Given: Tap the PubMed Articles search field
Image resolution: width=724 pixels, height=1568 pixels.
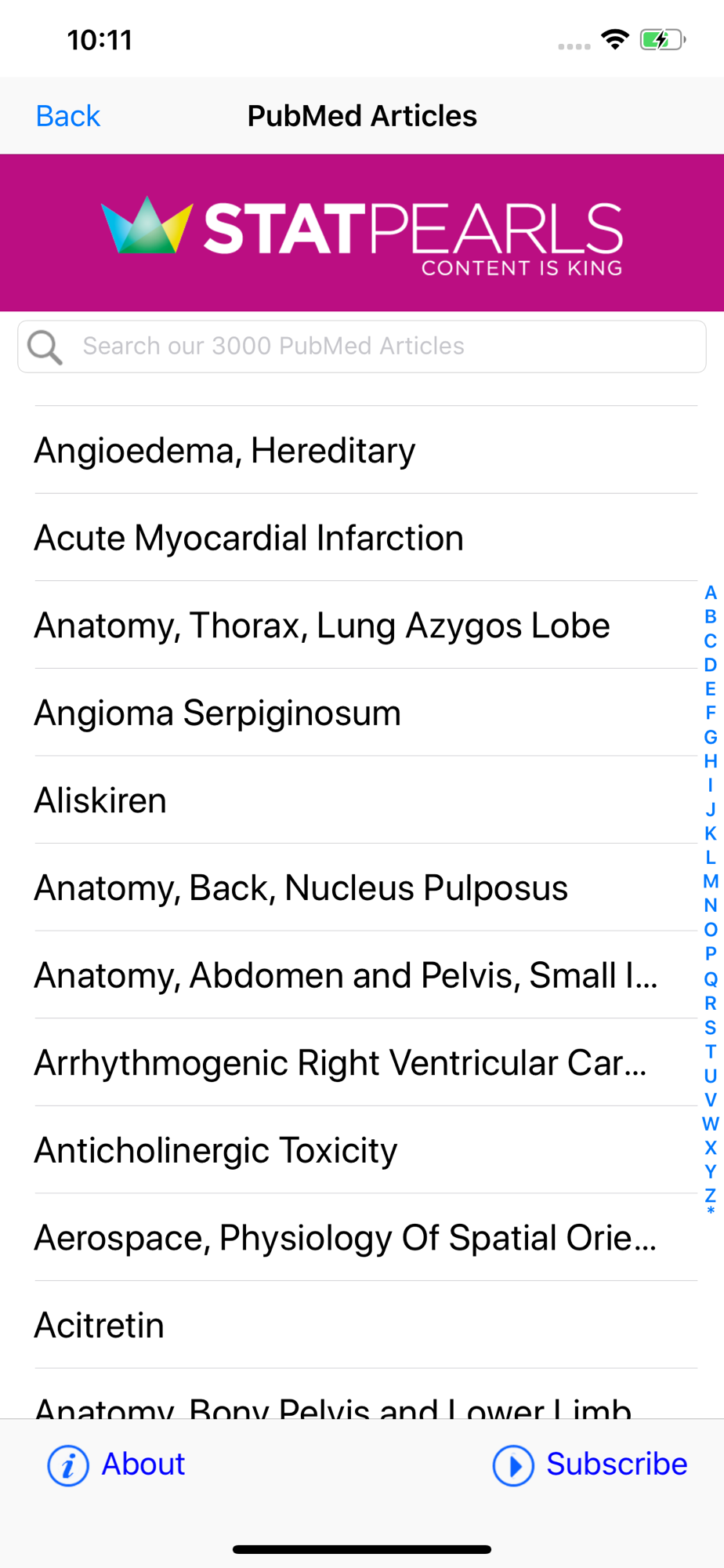Looking at the screenshot, I should 362,347.
